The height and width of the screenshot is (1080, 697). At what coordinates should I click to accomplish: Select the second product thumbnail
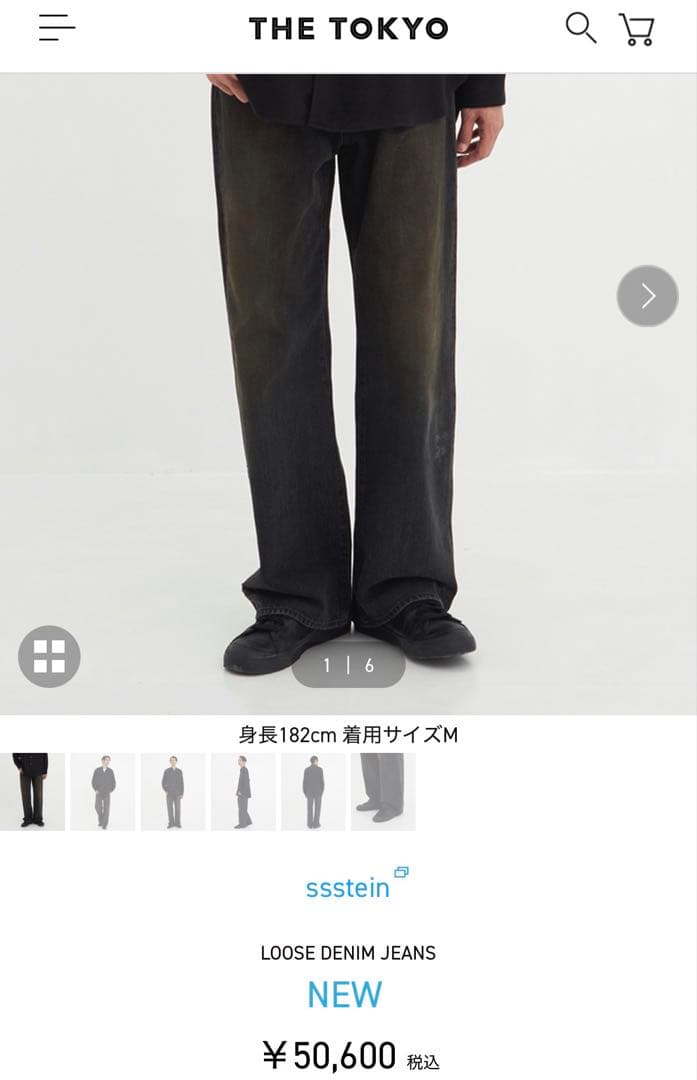click(x=103, y=791)
